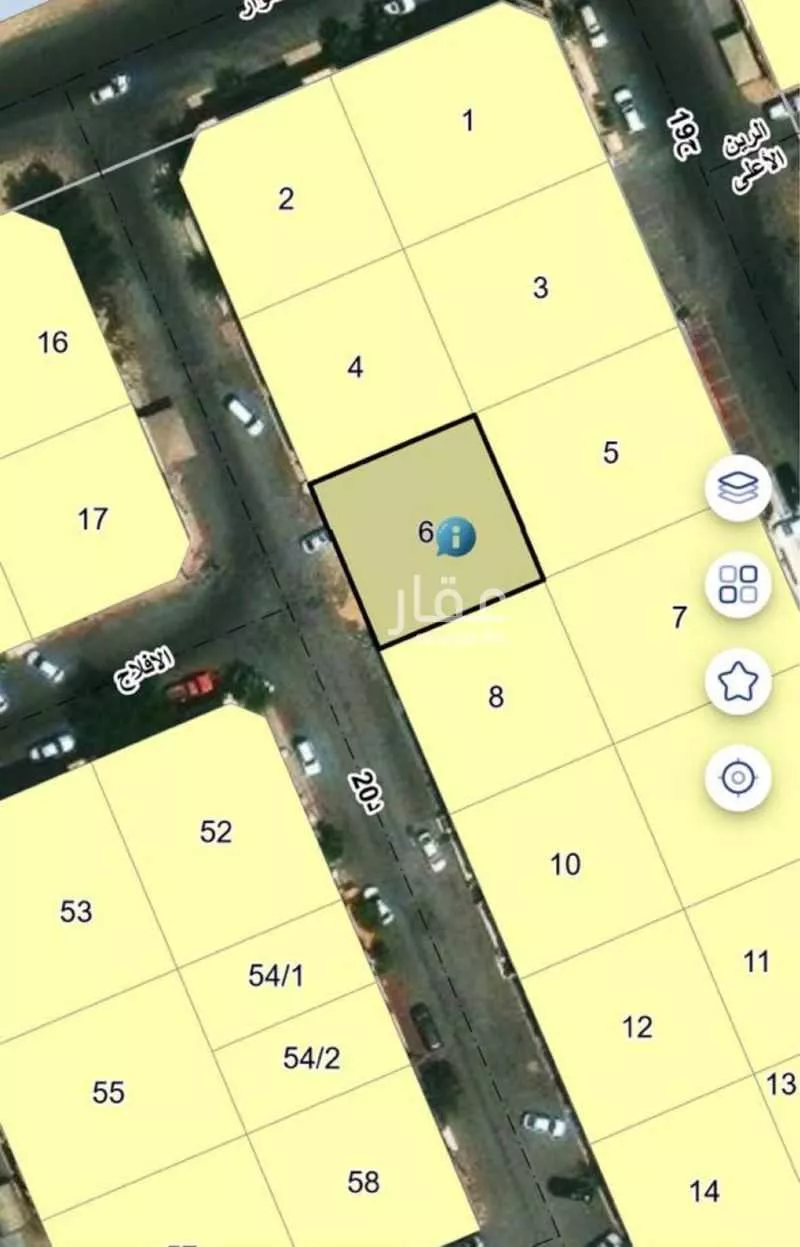Open the four-squares grid menu
Viewport: 800px width, 1247px height.
click(738, 584)
